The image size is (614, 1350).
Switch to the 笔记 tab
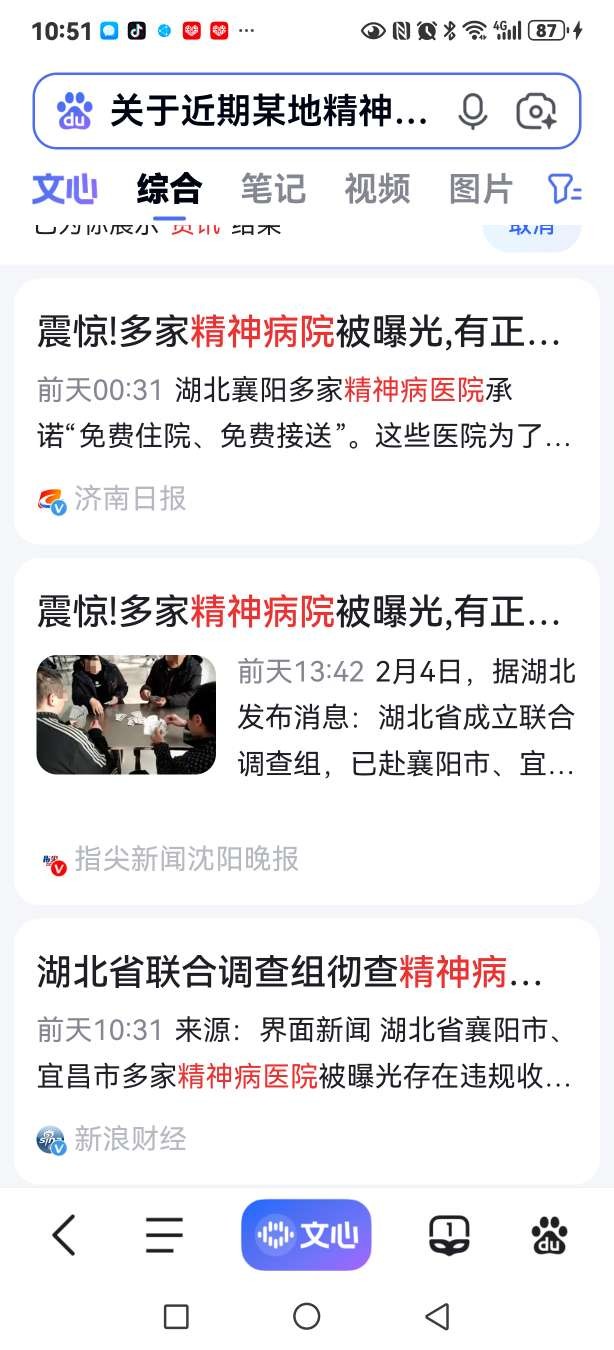click(x=272, y=188)
